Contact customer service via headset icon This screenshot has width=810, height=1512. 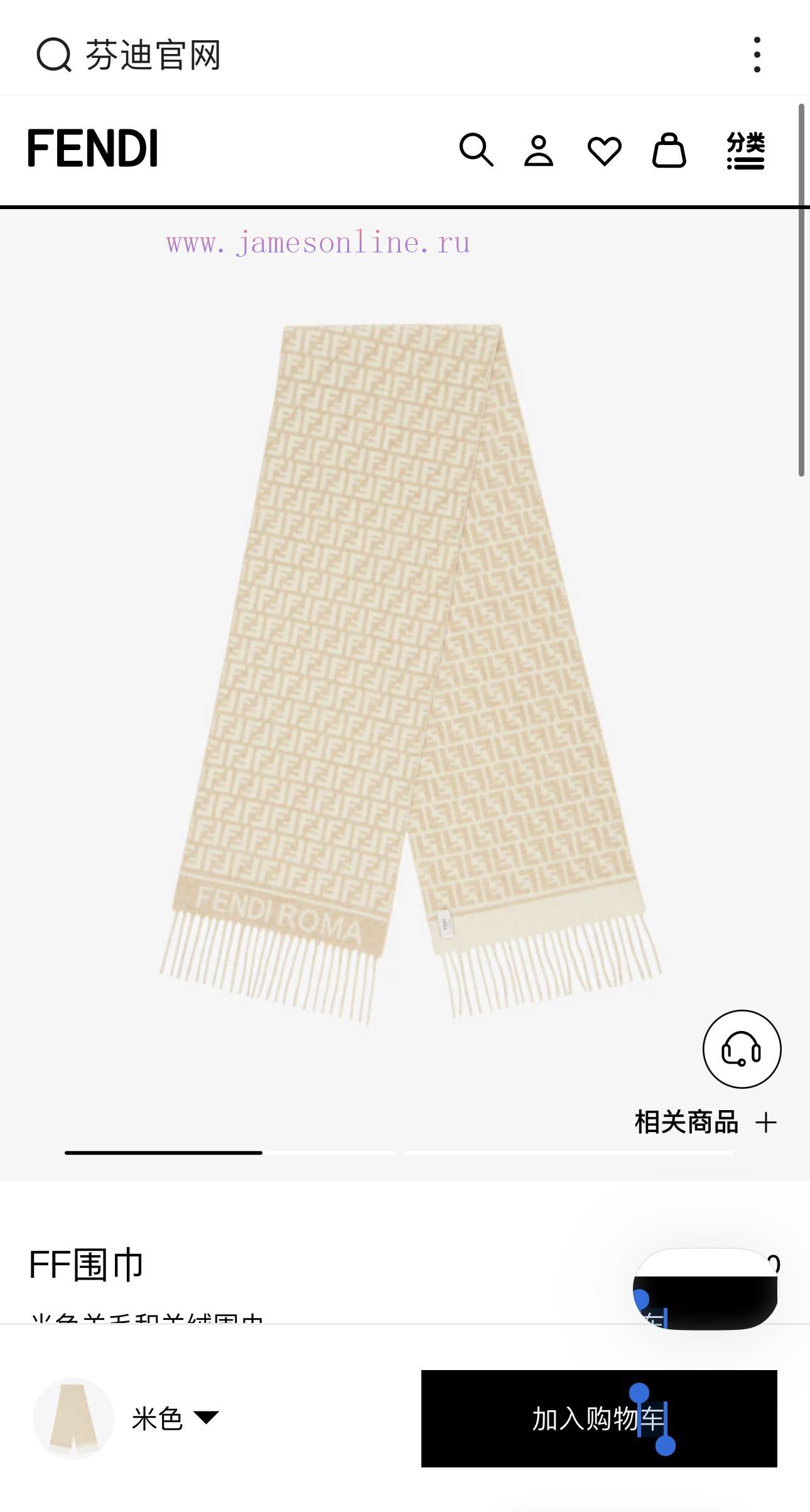click(742, 1048)
